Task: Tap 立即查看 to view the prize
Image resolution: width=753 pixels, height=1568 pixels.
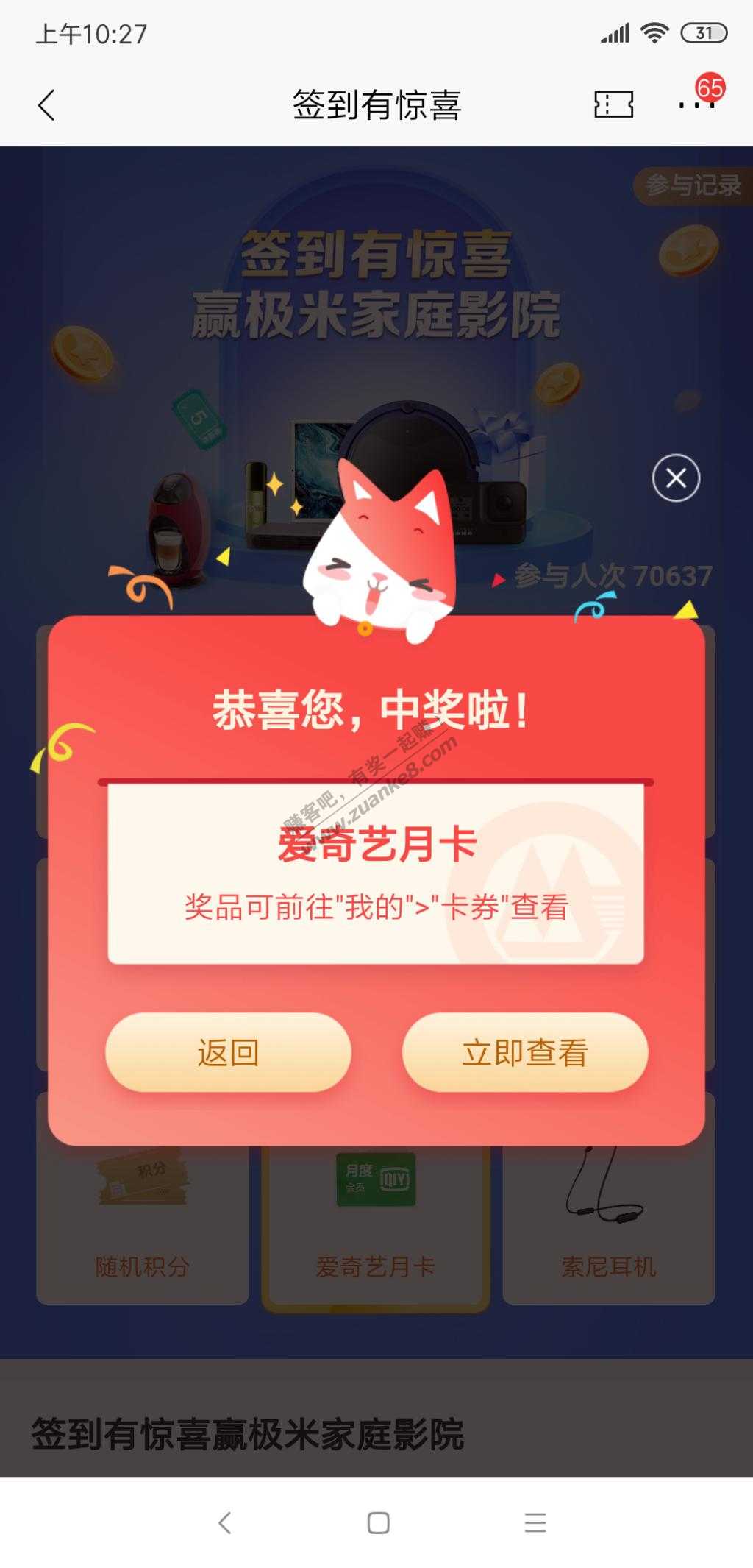Action: pos(524,1052)
